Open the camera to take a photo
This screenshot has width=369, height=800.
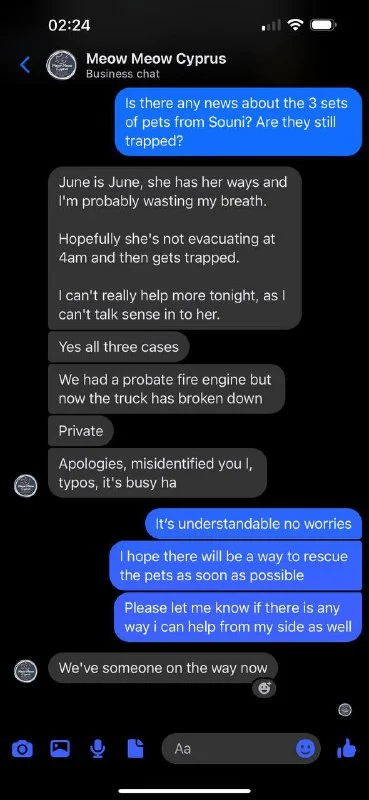[x=22, y=748]
